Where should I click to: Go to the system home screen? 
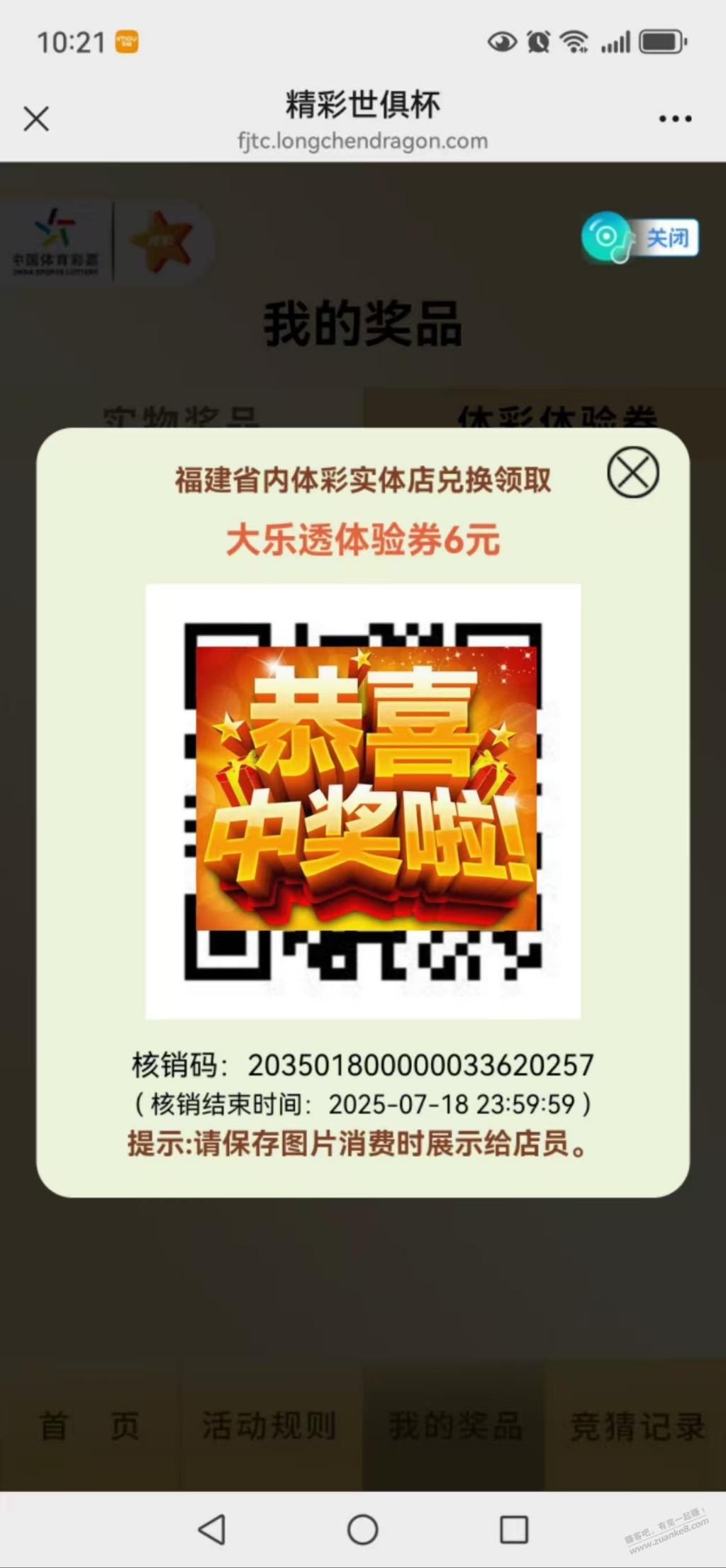coord(362,1530)
